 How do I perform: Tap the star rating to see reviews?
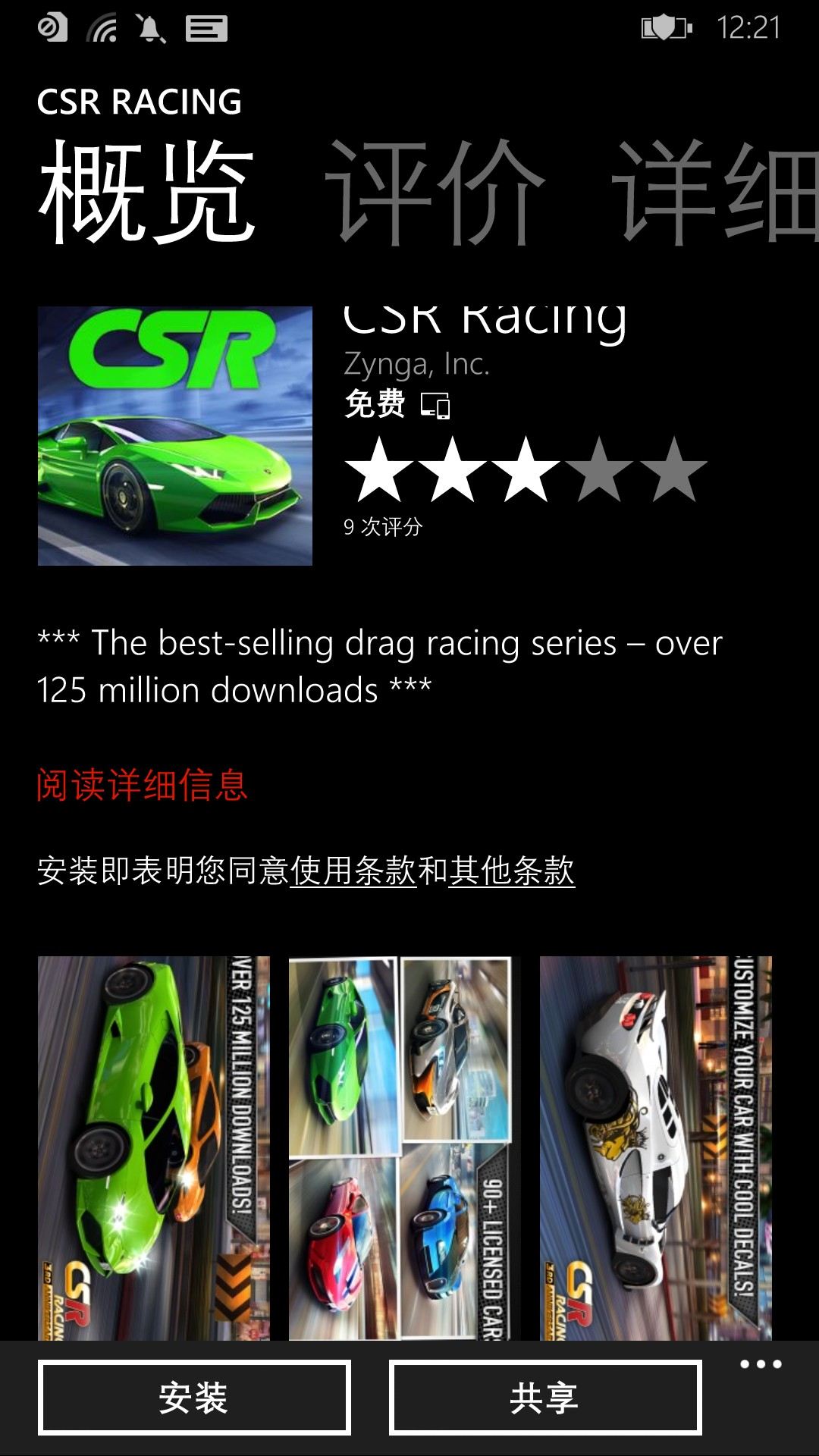coord(525,471)
